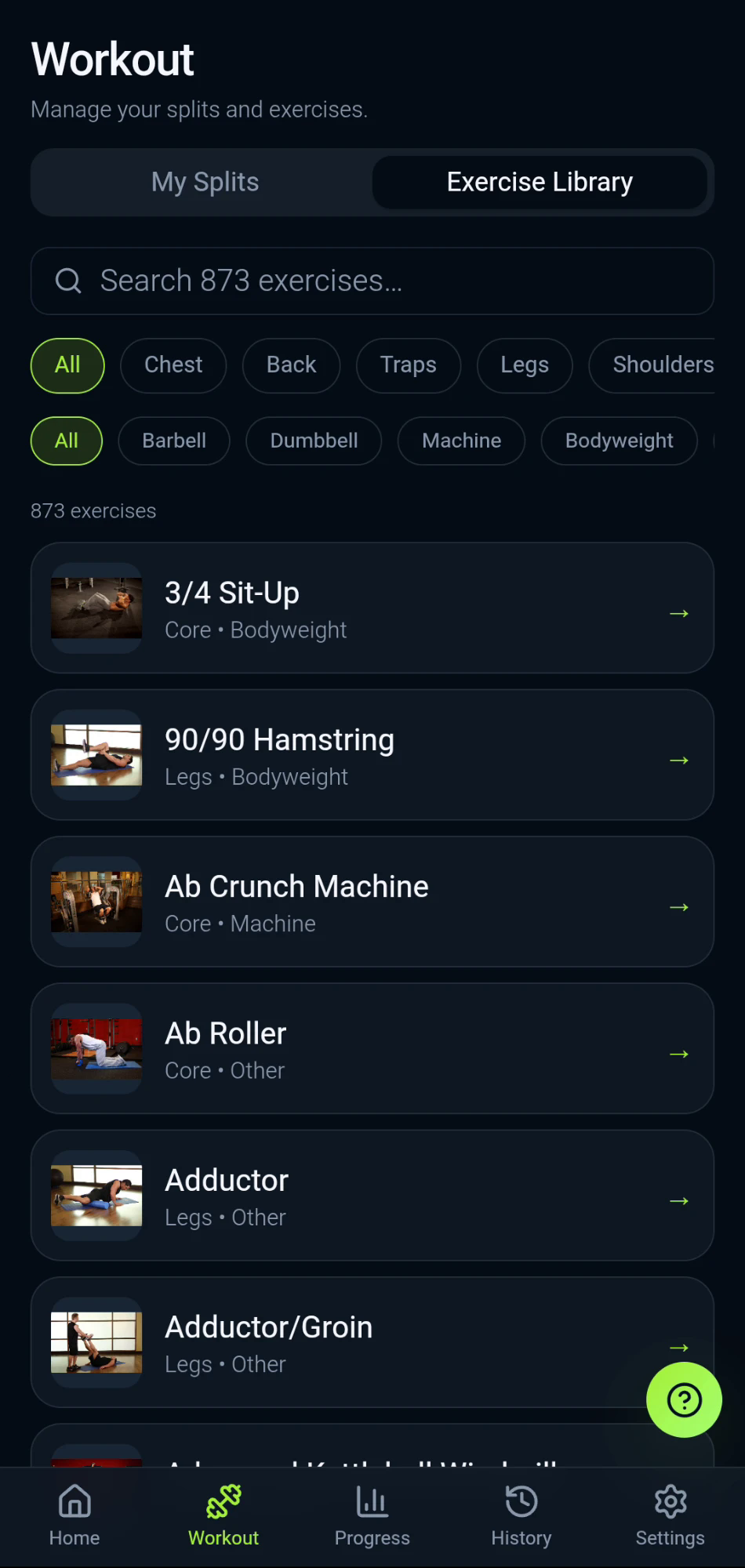Open the Ab Roller exercise
Screen dimensions: 745x1568
coord(372,1048)
